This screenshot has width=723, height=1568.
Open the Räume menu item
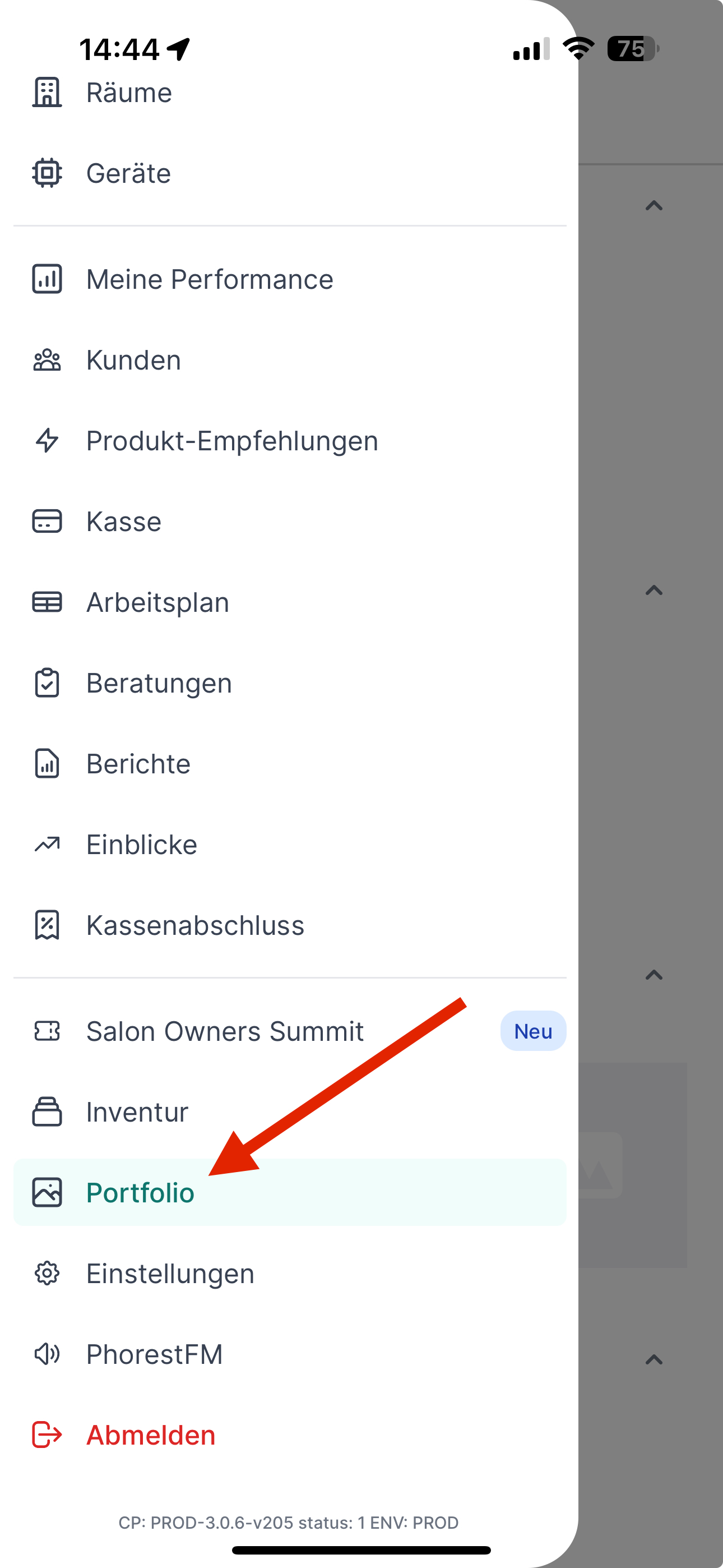click(129, 93)
